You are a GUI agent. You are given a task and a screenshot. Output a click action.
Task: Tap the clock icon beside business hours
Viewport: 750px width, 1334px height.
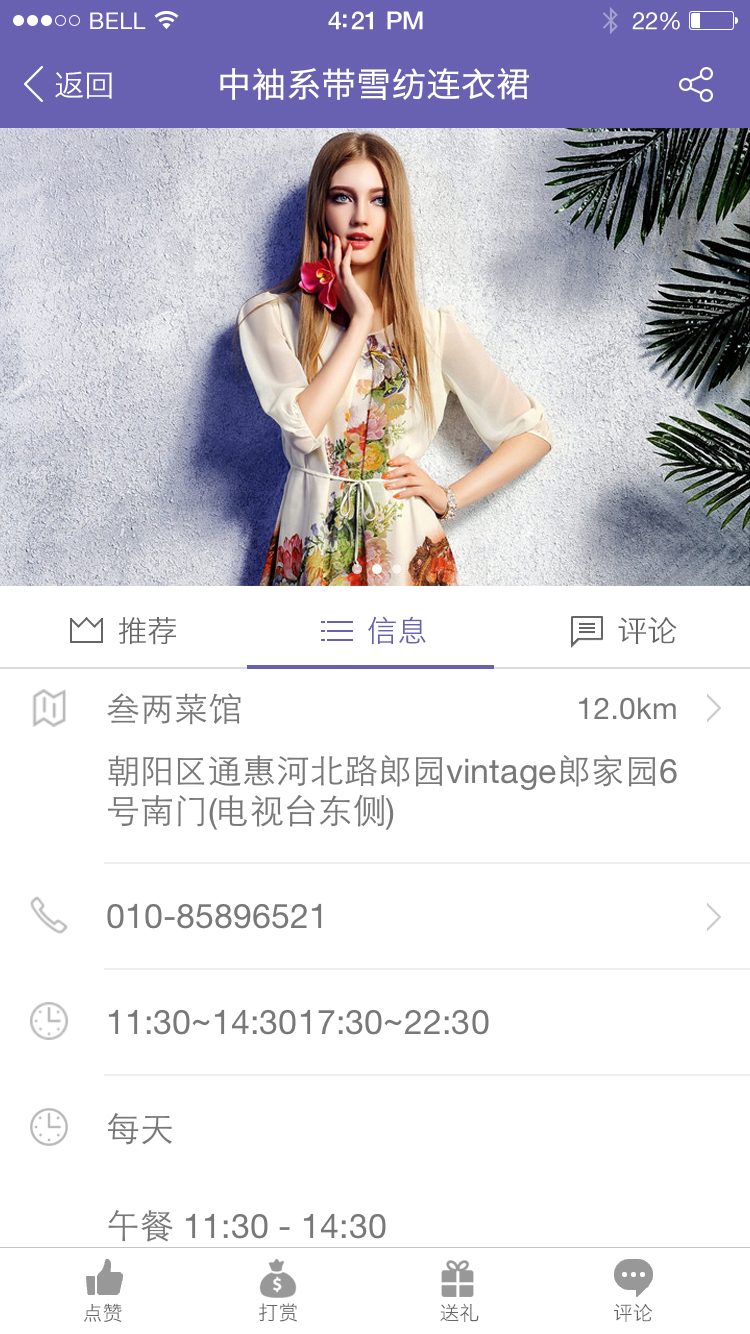pyautogui.click(x=49, y=1022)
